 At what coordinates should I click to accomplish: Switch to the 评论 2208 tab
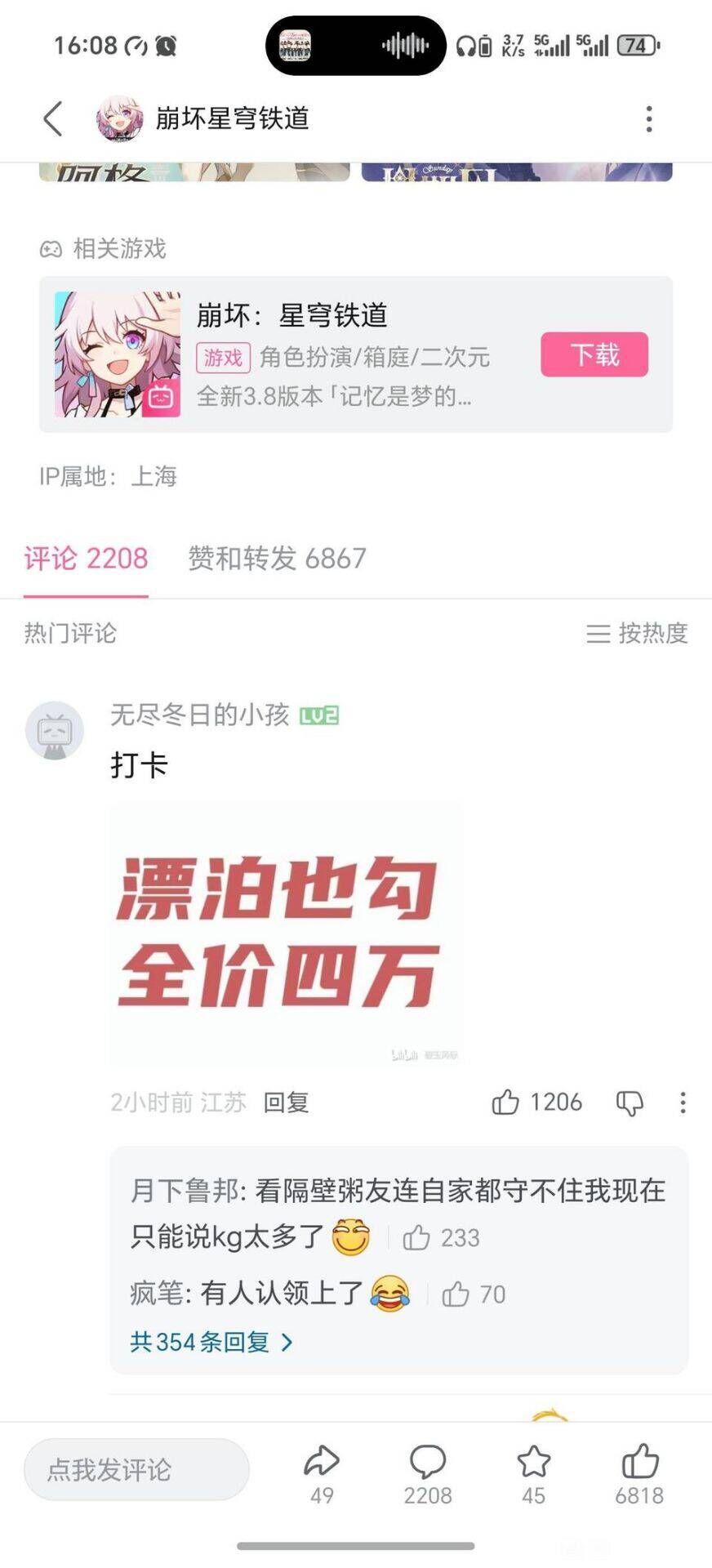click(86, 559)
